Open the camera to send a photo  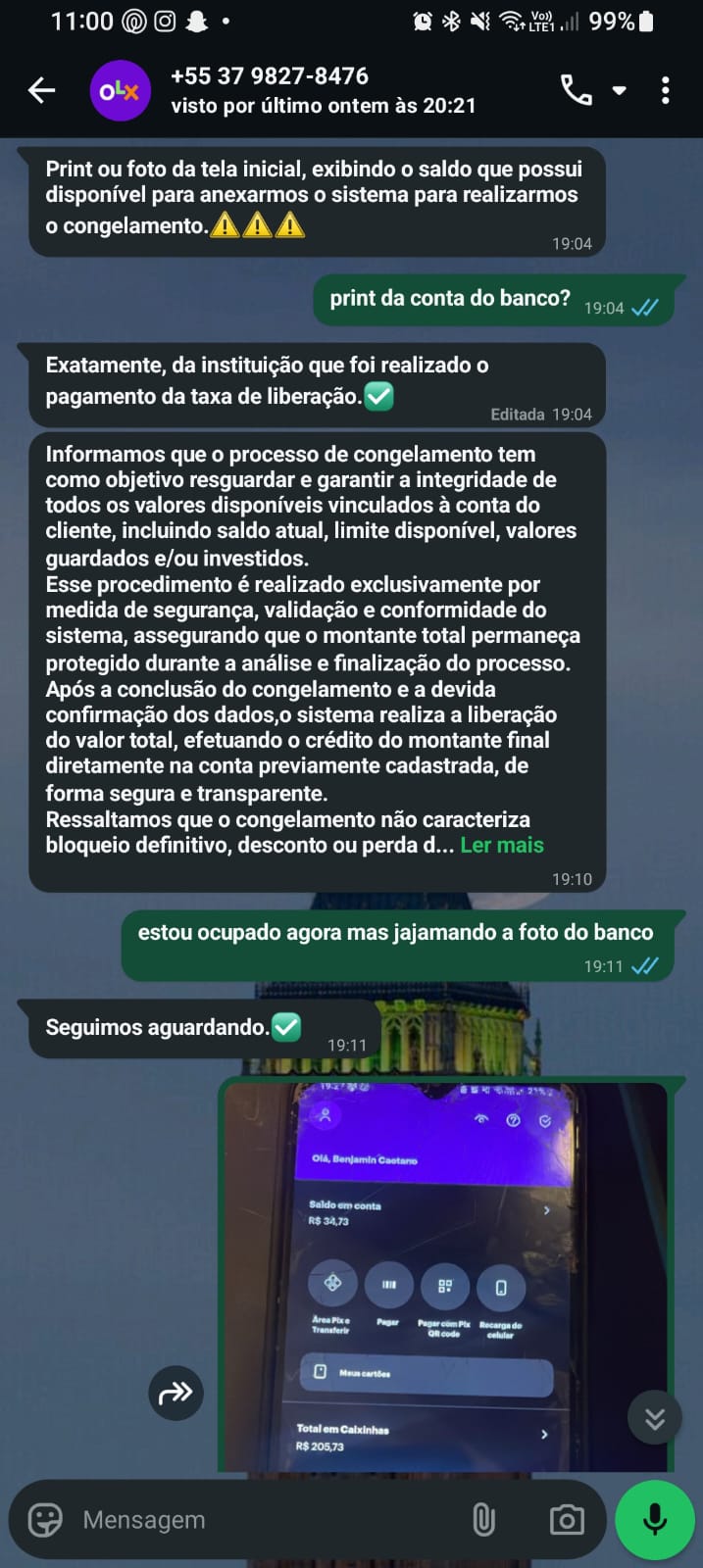point(567,1520)
